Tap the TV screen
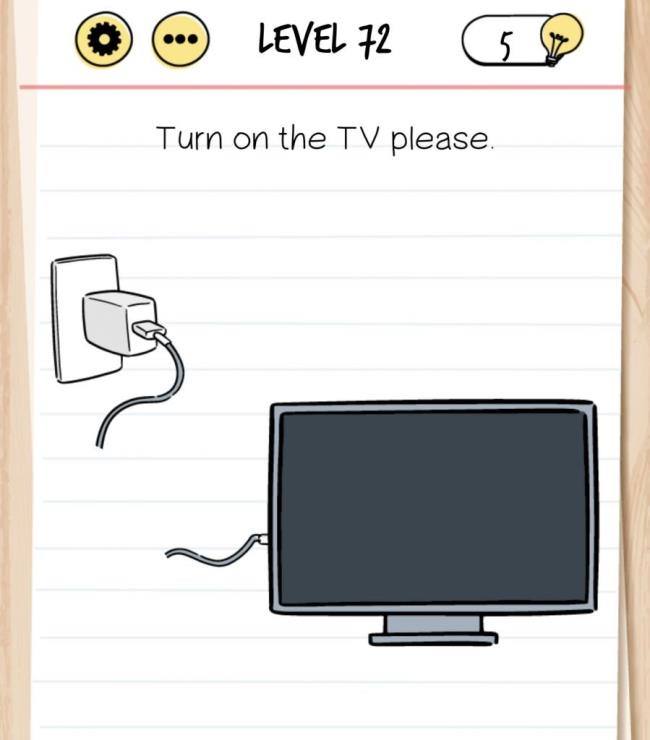Screen dimensions: 650x740 pos(432,506)
